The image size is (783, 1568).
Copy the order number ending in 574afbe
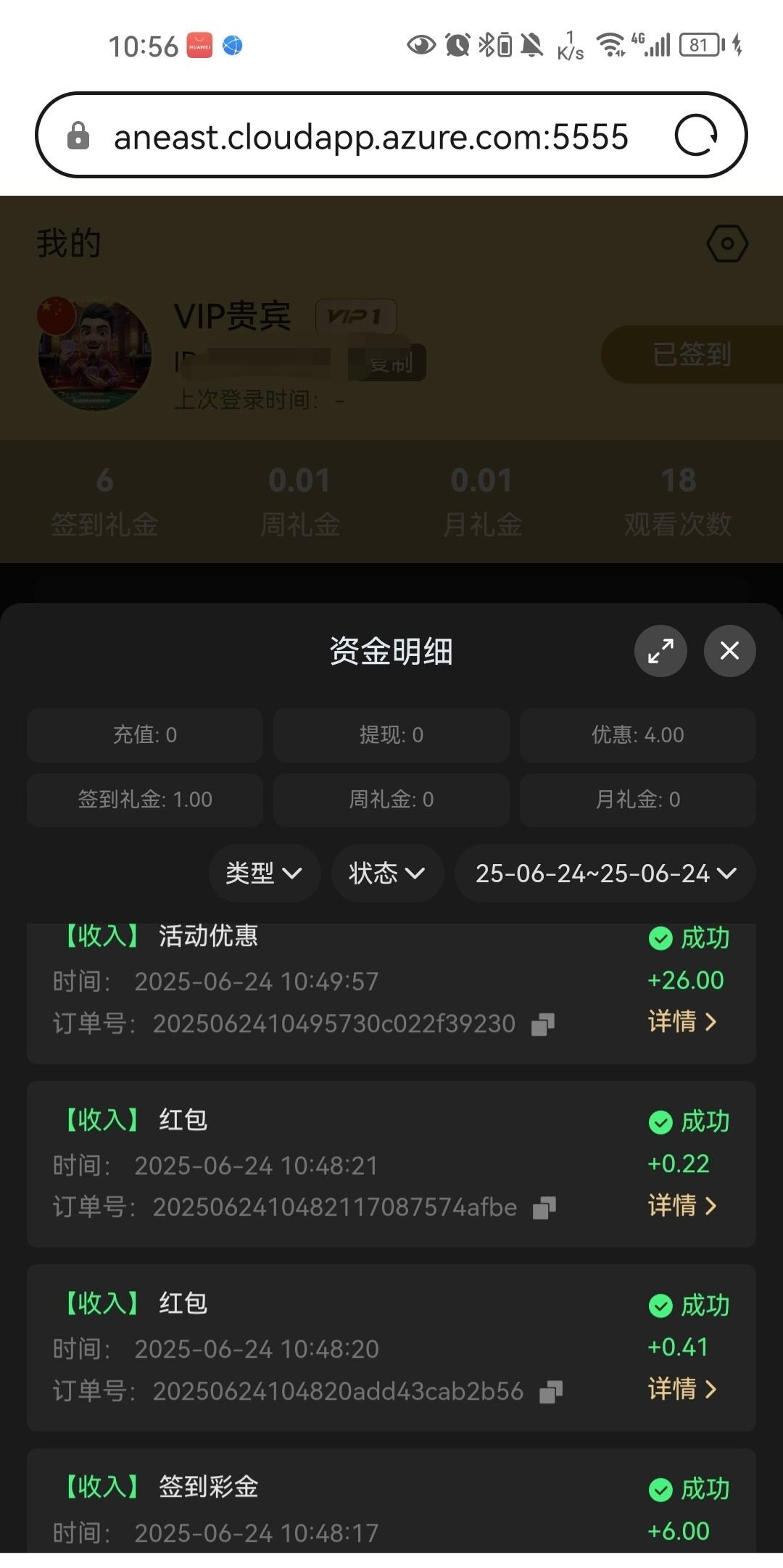544,1208
